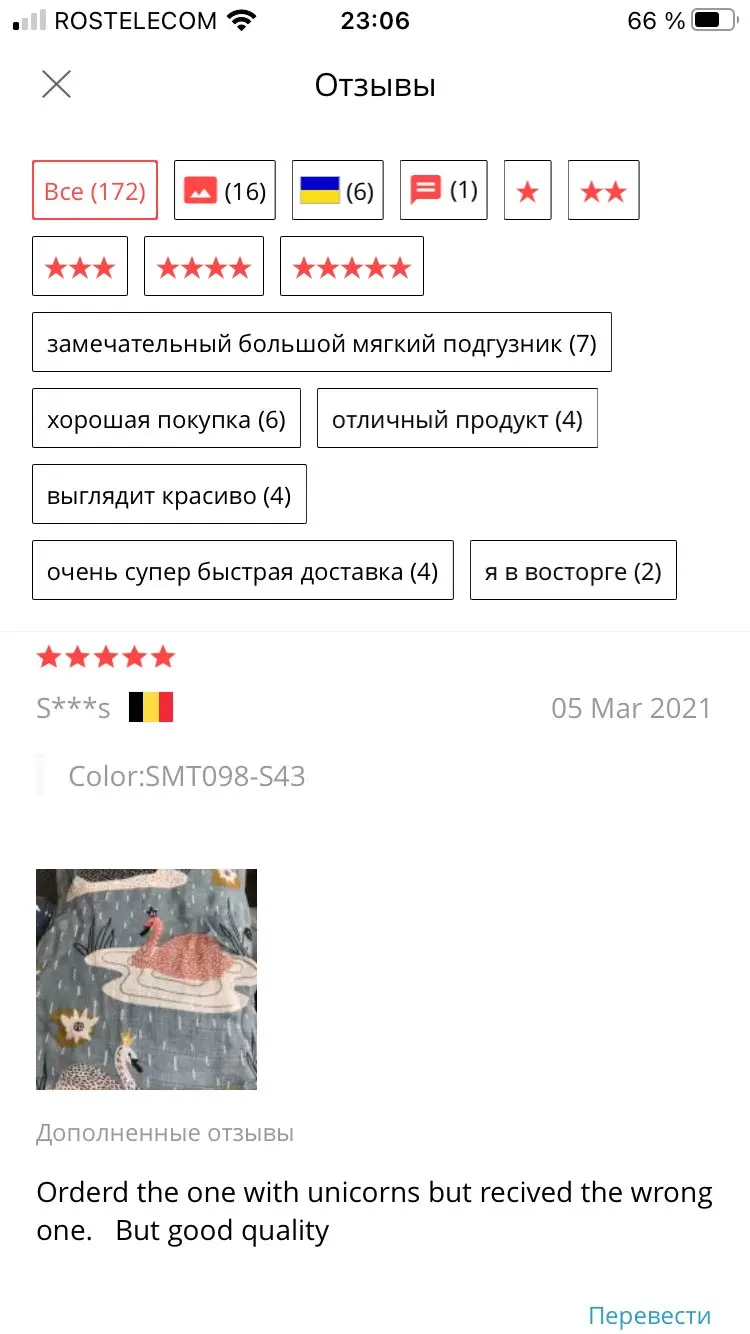
Task: Filter by five-star reviews
Action: pos(352,266)
